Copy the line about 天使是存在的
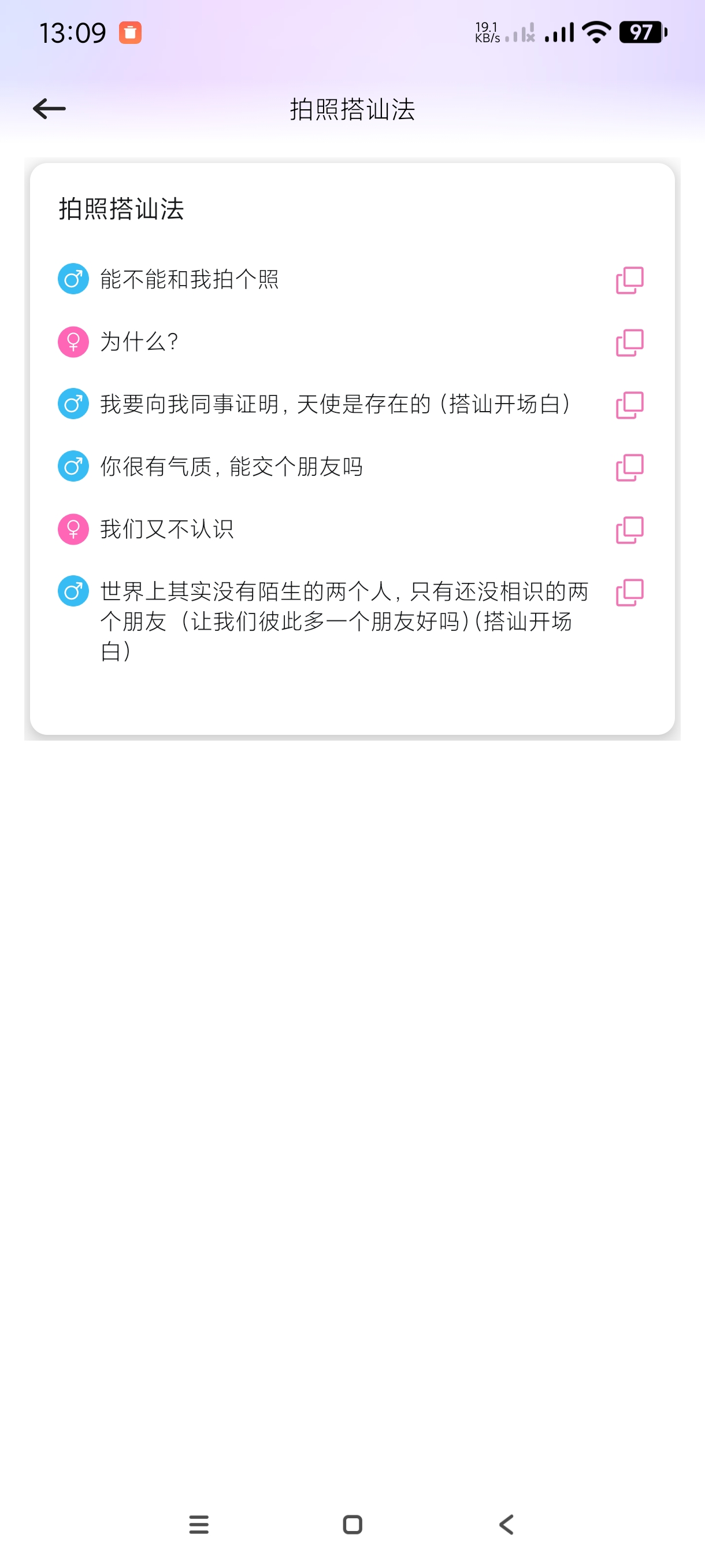705x1568 pixels. coord(629,405)
